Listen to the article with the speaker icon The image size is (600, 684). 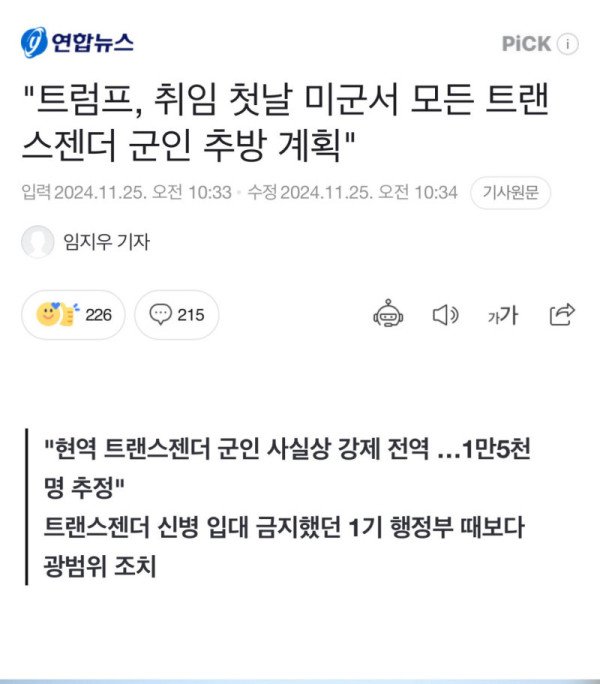444,315
